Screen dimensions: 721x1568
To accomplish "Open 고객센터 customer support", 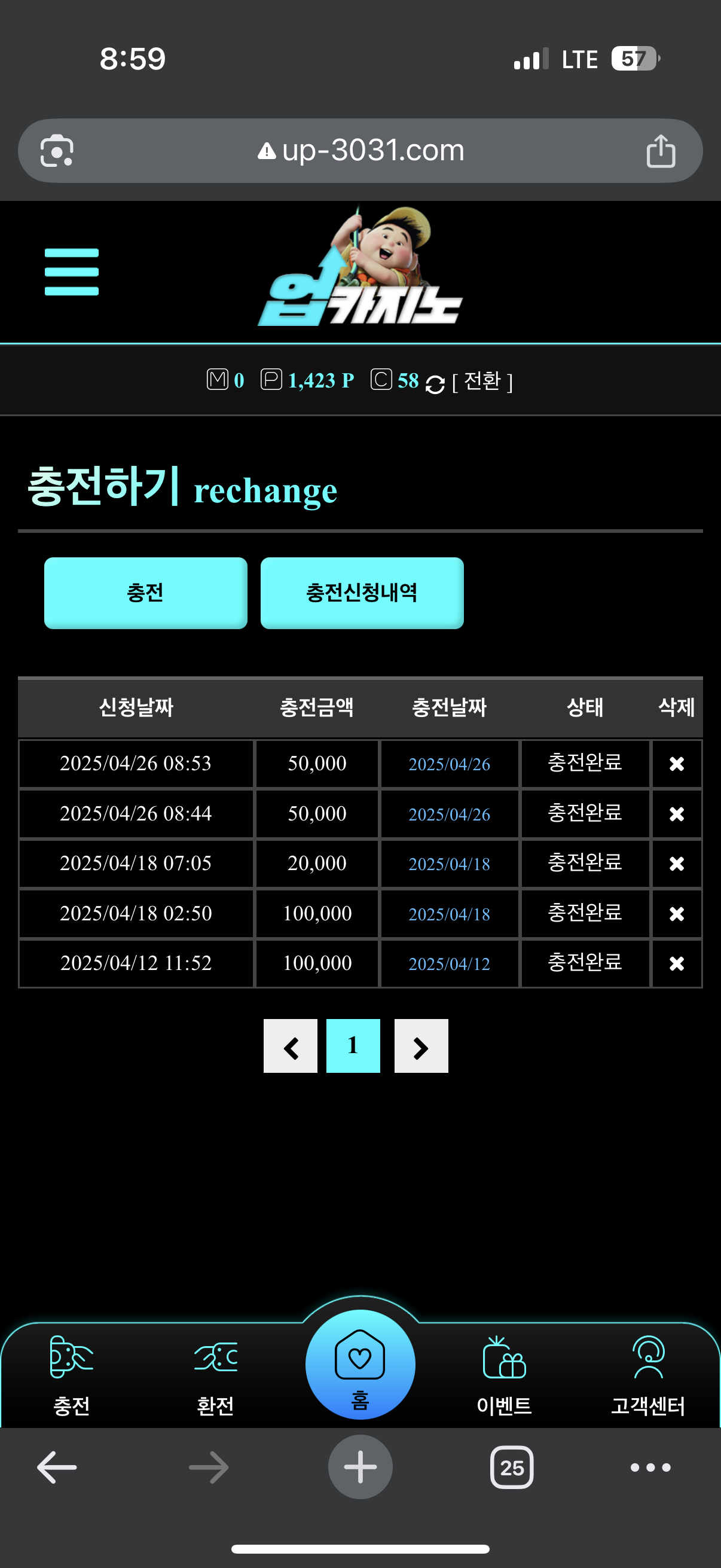I will tap(648, 1375).
